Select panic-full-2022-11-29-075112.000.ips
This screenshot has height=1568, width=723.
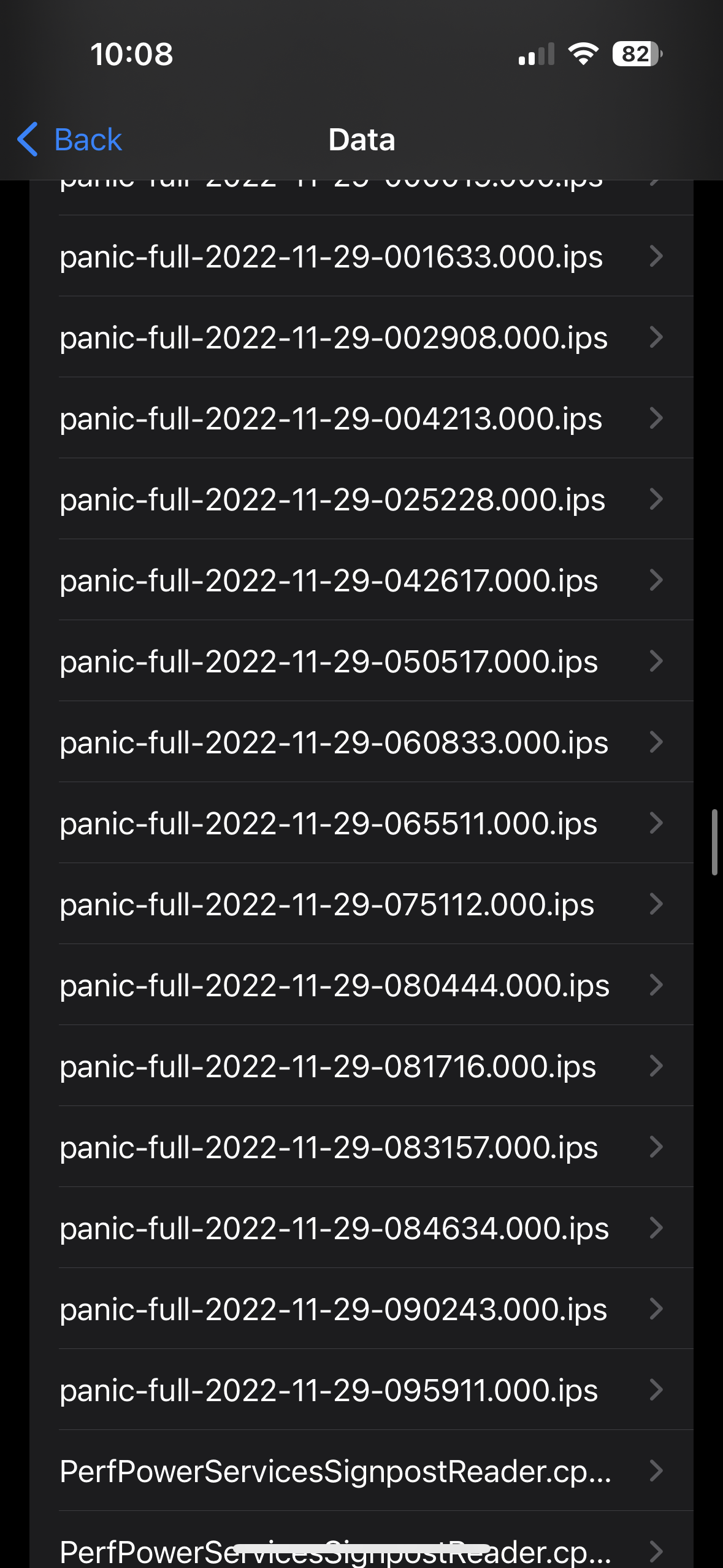(x=361, y=904)
